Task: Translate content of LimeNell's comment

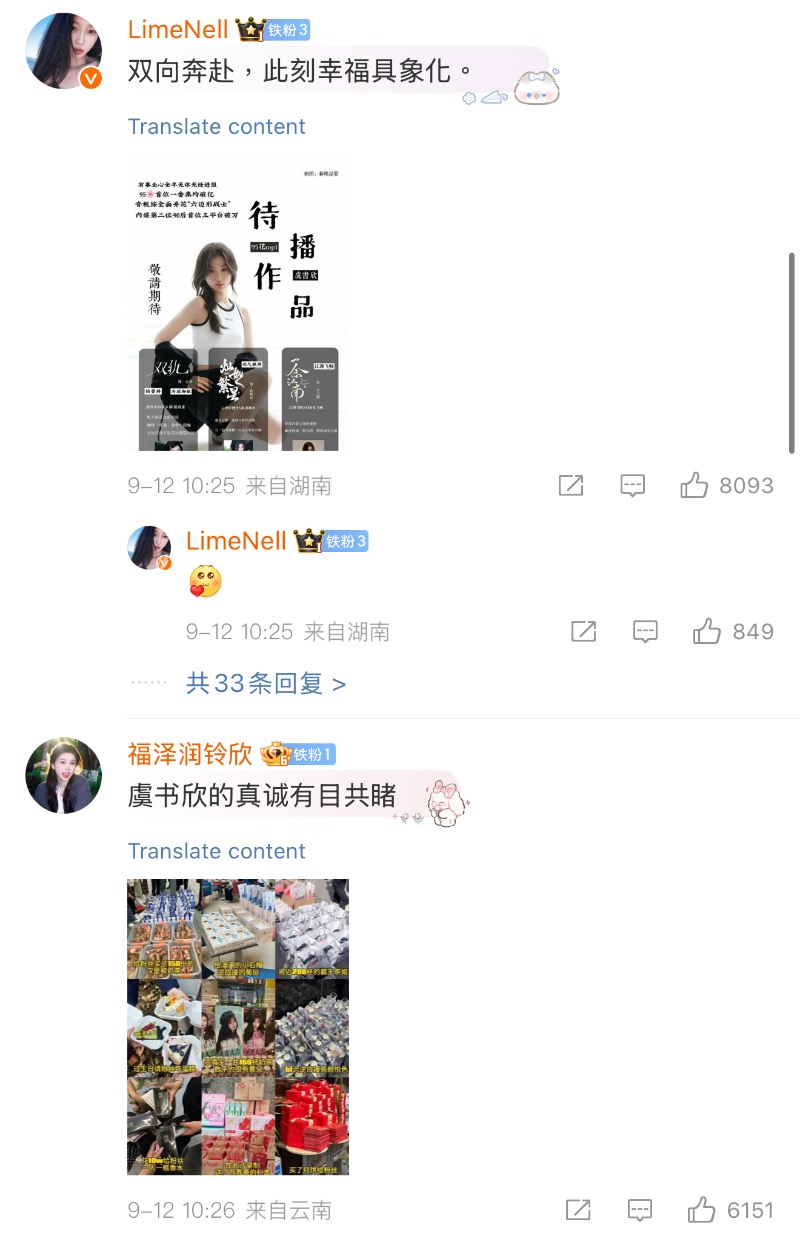Action: point(216,127)
